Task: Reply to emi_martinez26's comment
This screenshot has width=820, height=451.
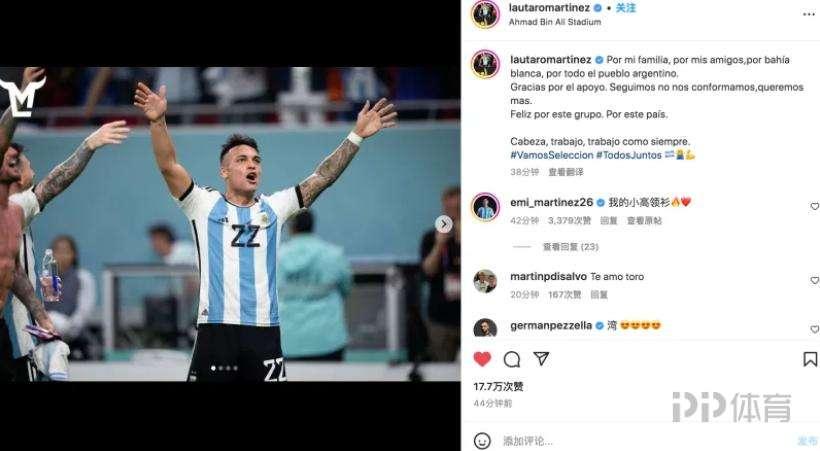Action: click(608, 220)
